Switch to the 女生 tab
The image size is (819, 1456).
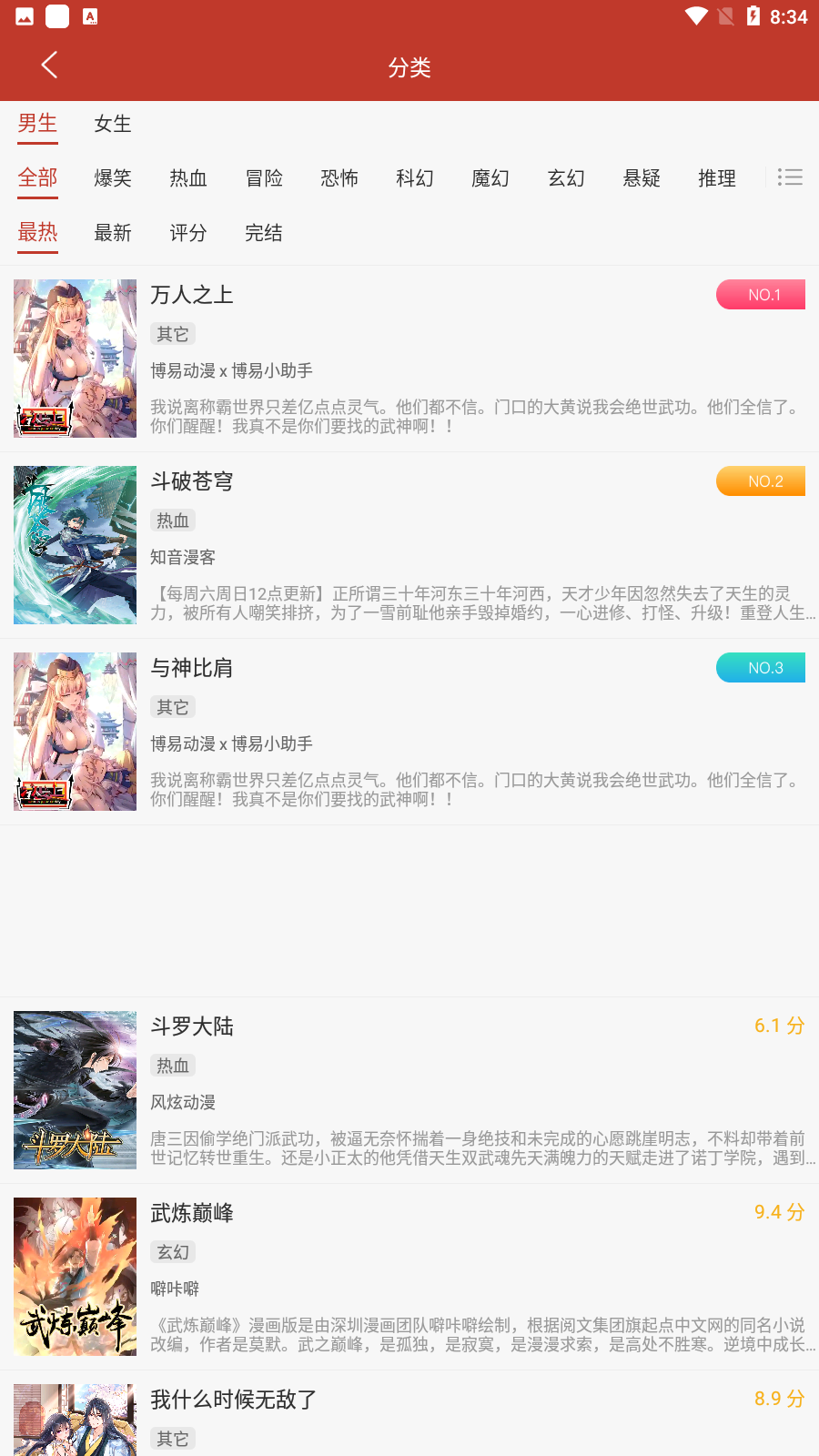(113, 124)
